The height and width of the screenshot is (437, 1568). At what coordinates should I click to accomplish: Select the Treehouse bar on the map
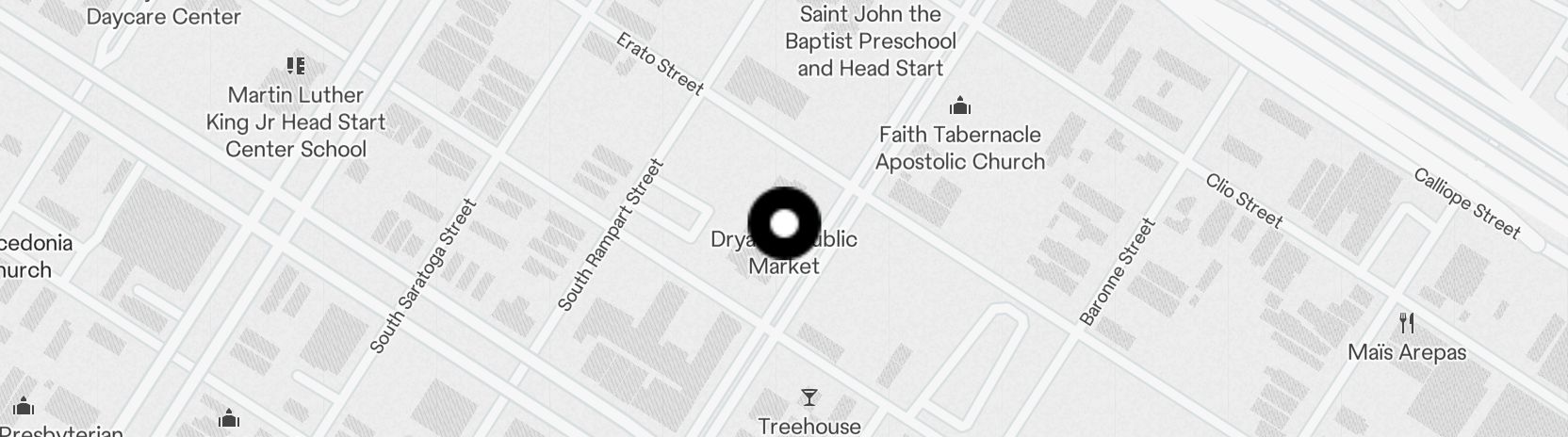coord(808,398)
